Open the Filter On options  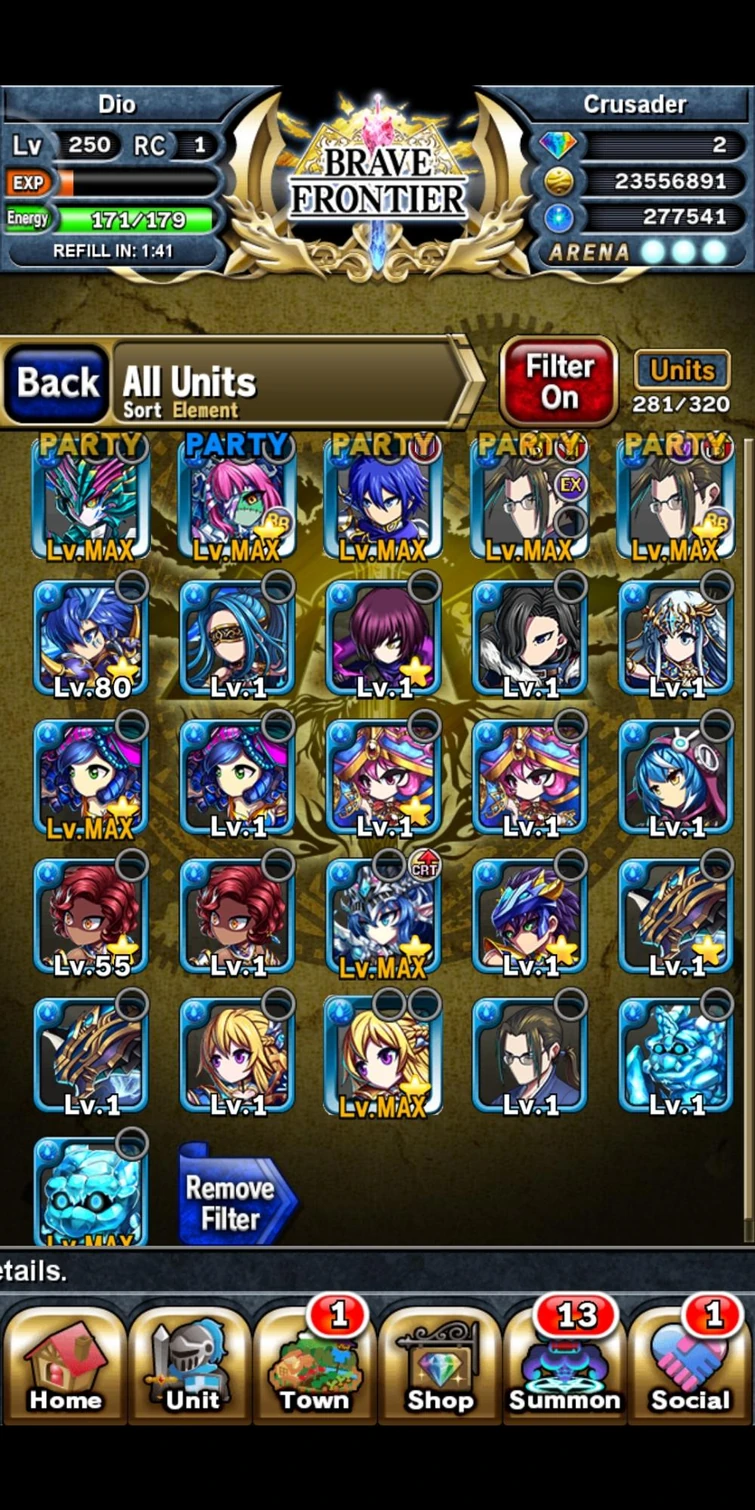[559, 382]
